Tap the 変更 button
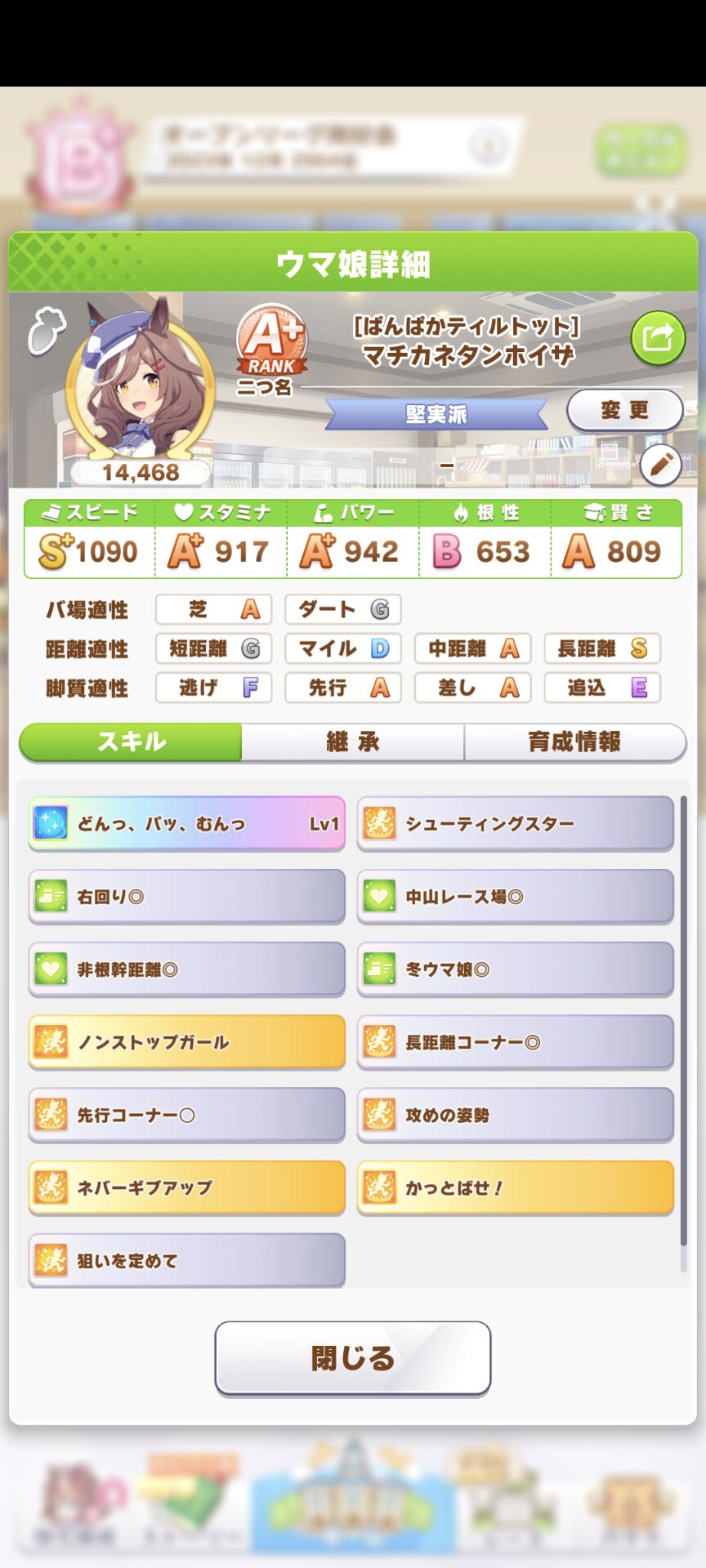 click(x=624, y=410)
